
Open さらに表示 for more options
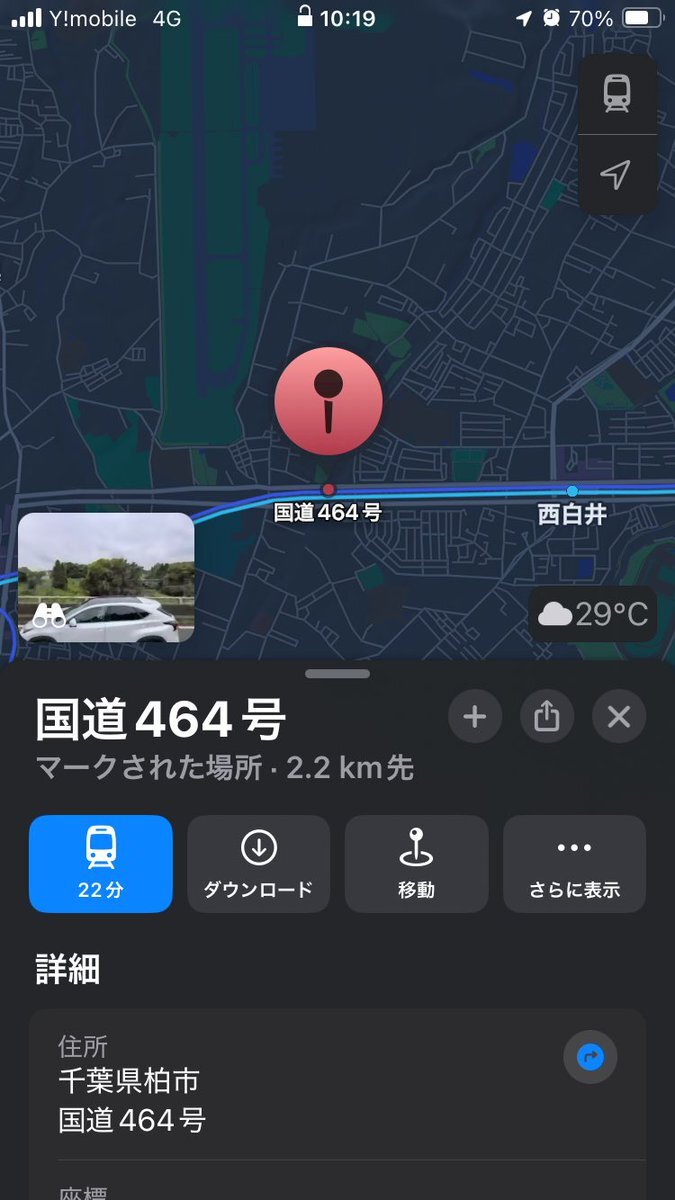(574, 863)
